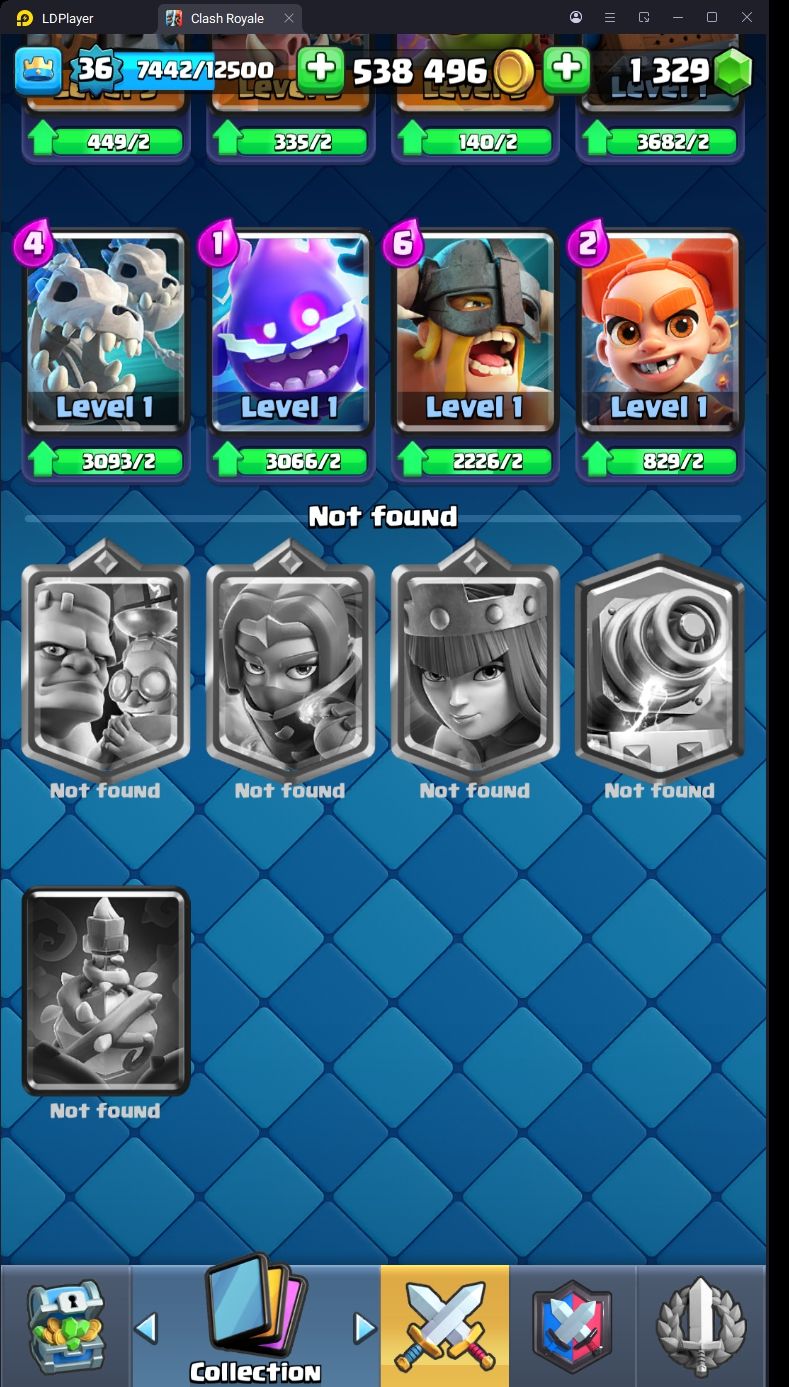Switch to the Battle crossed swords tab

coord(444,1325)
